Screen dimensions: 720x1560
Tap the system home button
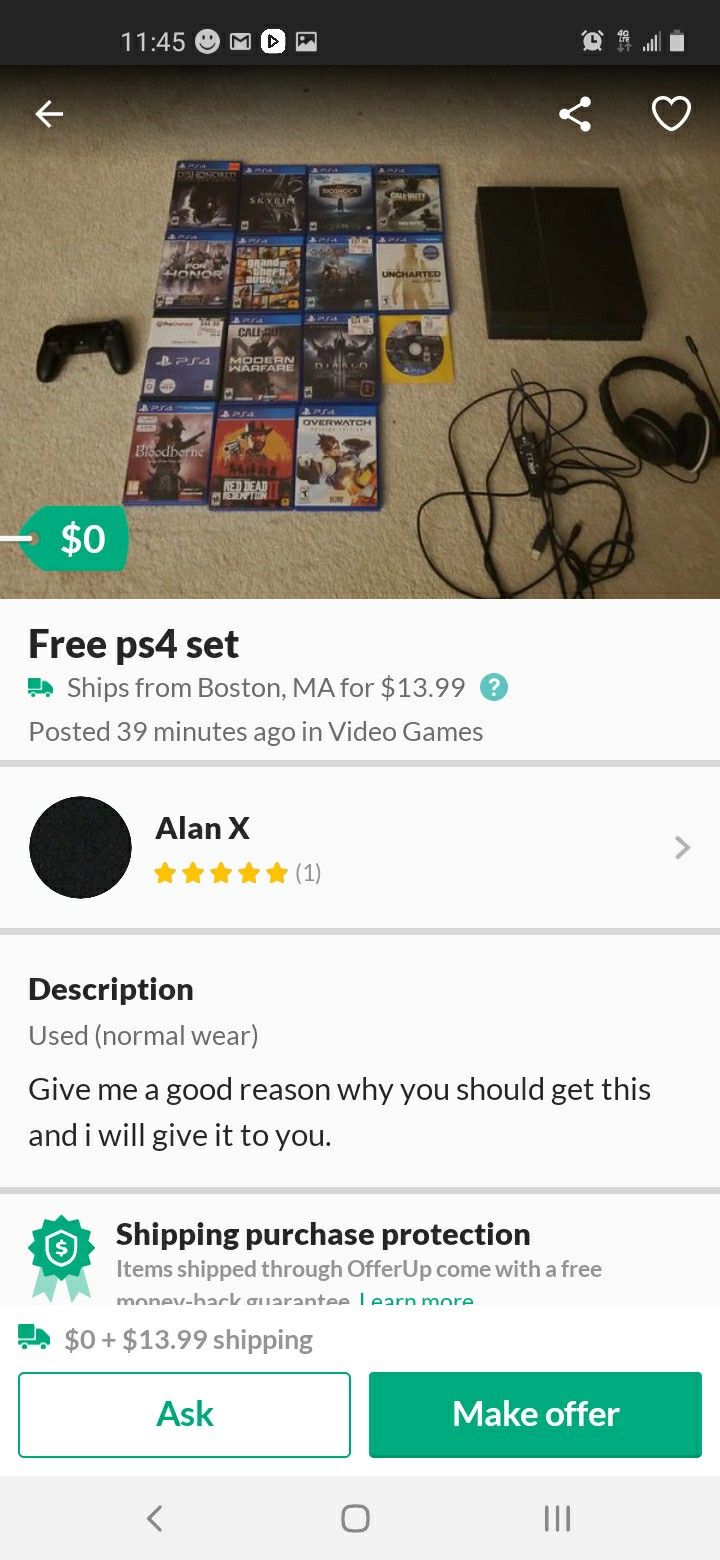tap(355, 1518)
